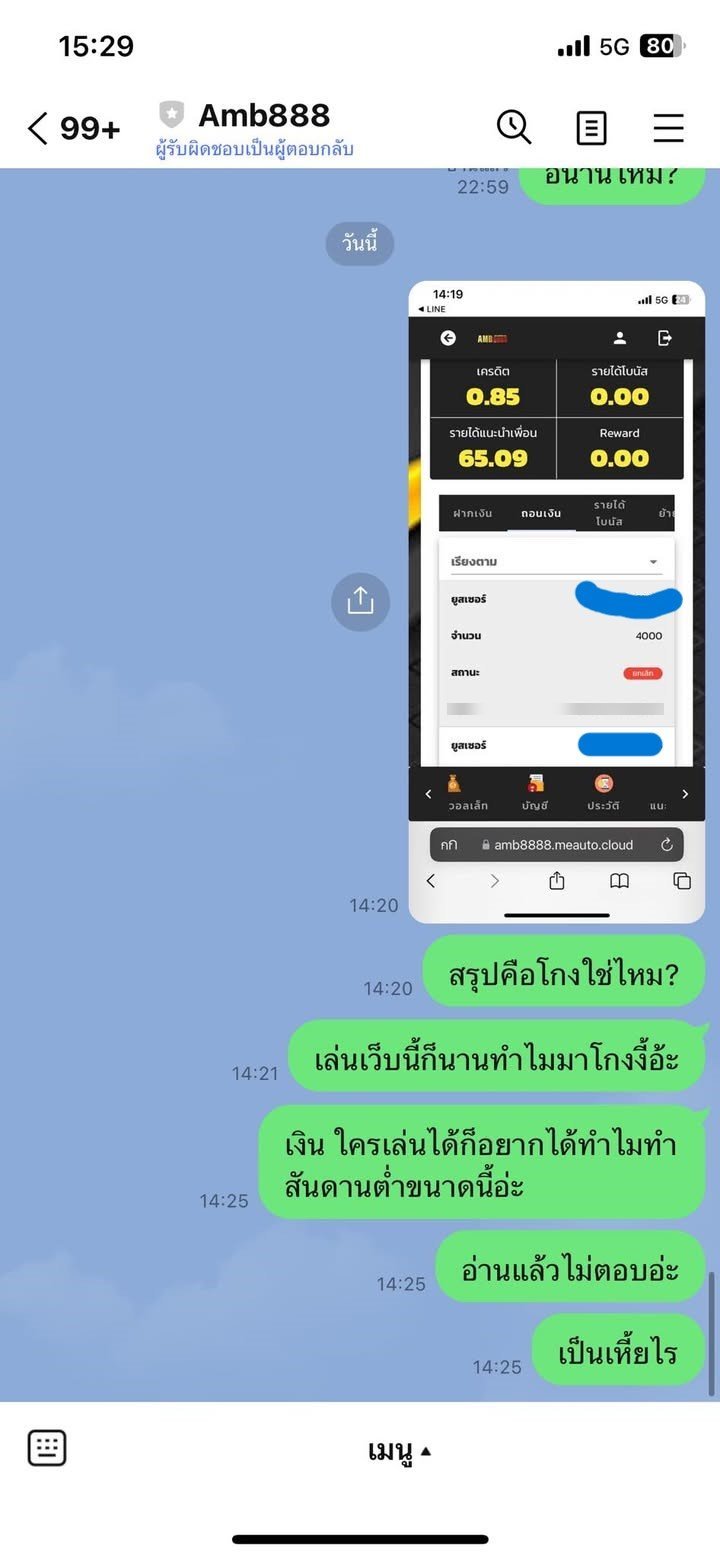Switch to the keyboard input
720x1559 pixels.
pos(47,1448)
